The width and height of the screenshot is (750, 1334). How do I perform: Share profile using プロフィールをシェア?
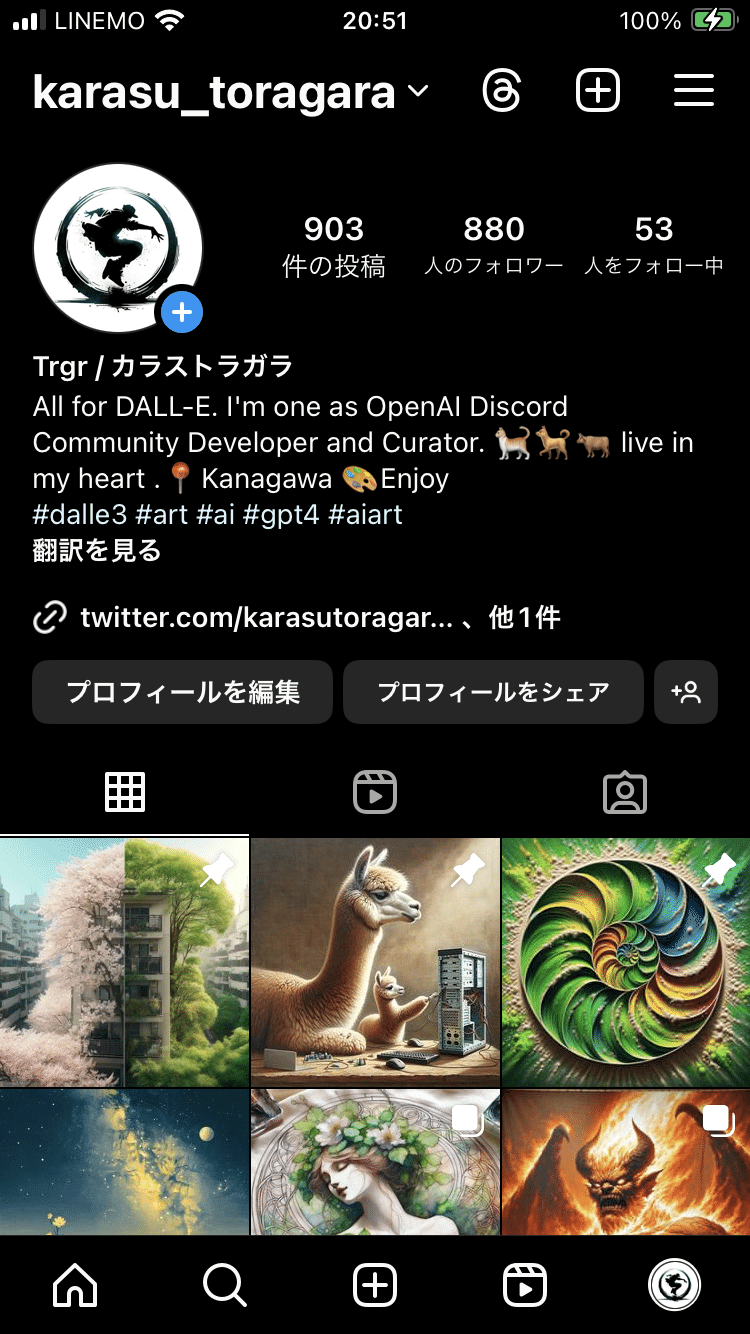[x=493, y=692]
